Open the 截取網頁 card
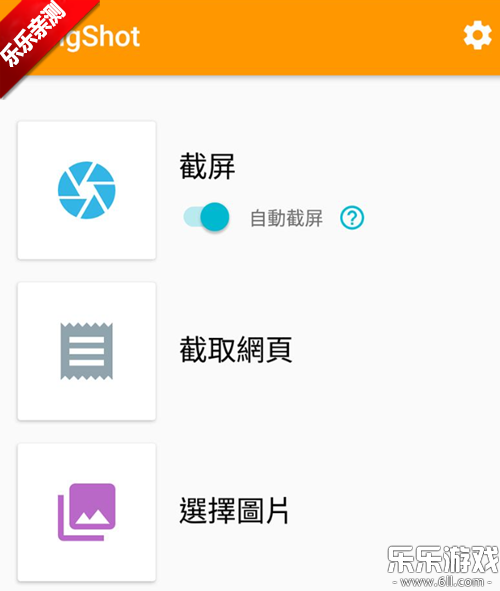This screenshot has height=591, width=500. click(x=87, y=351)
